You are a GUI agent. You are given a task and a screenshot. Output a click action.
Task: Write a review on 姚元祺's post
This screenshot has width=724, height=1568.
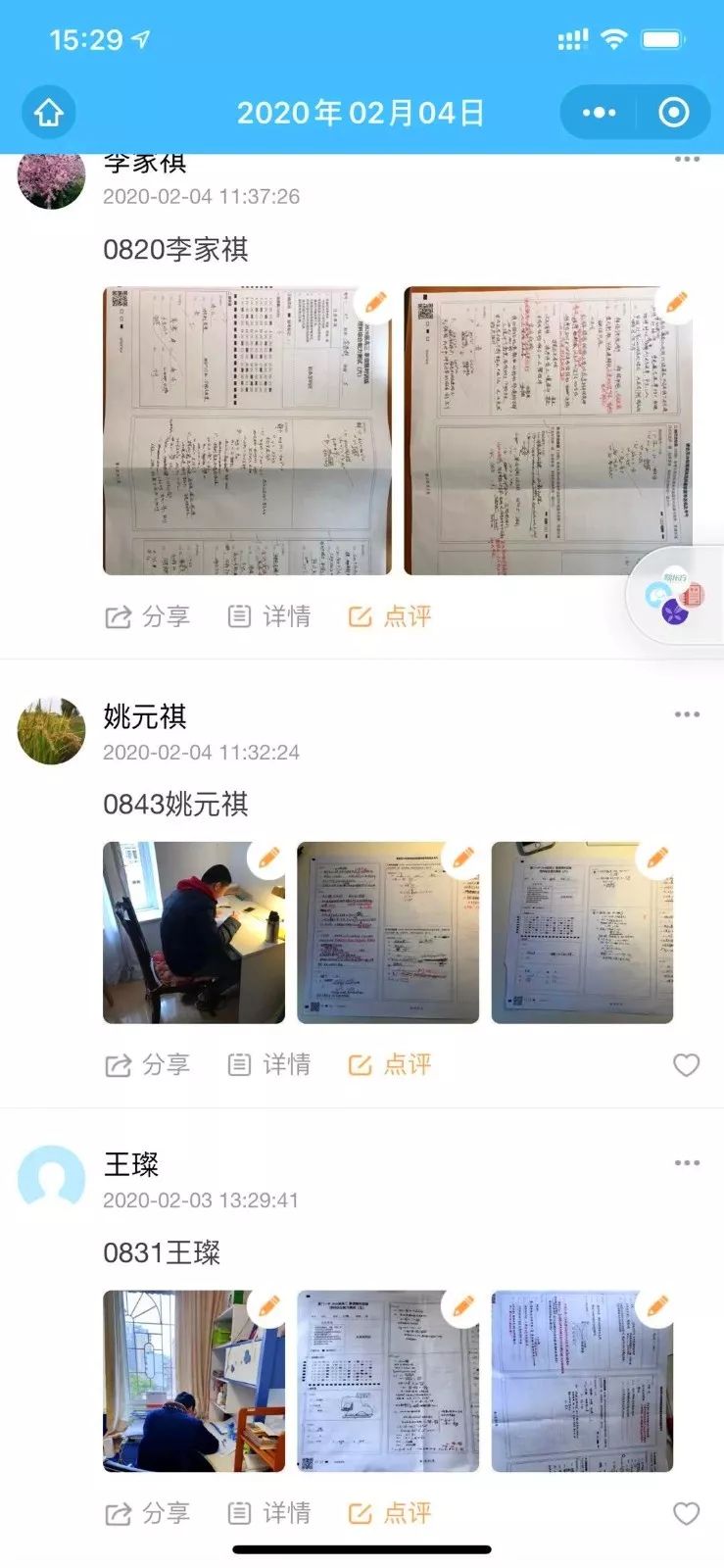(390, 1064)
